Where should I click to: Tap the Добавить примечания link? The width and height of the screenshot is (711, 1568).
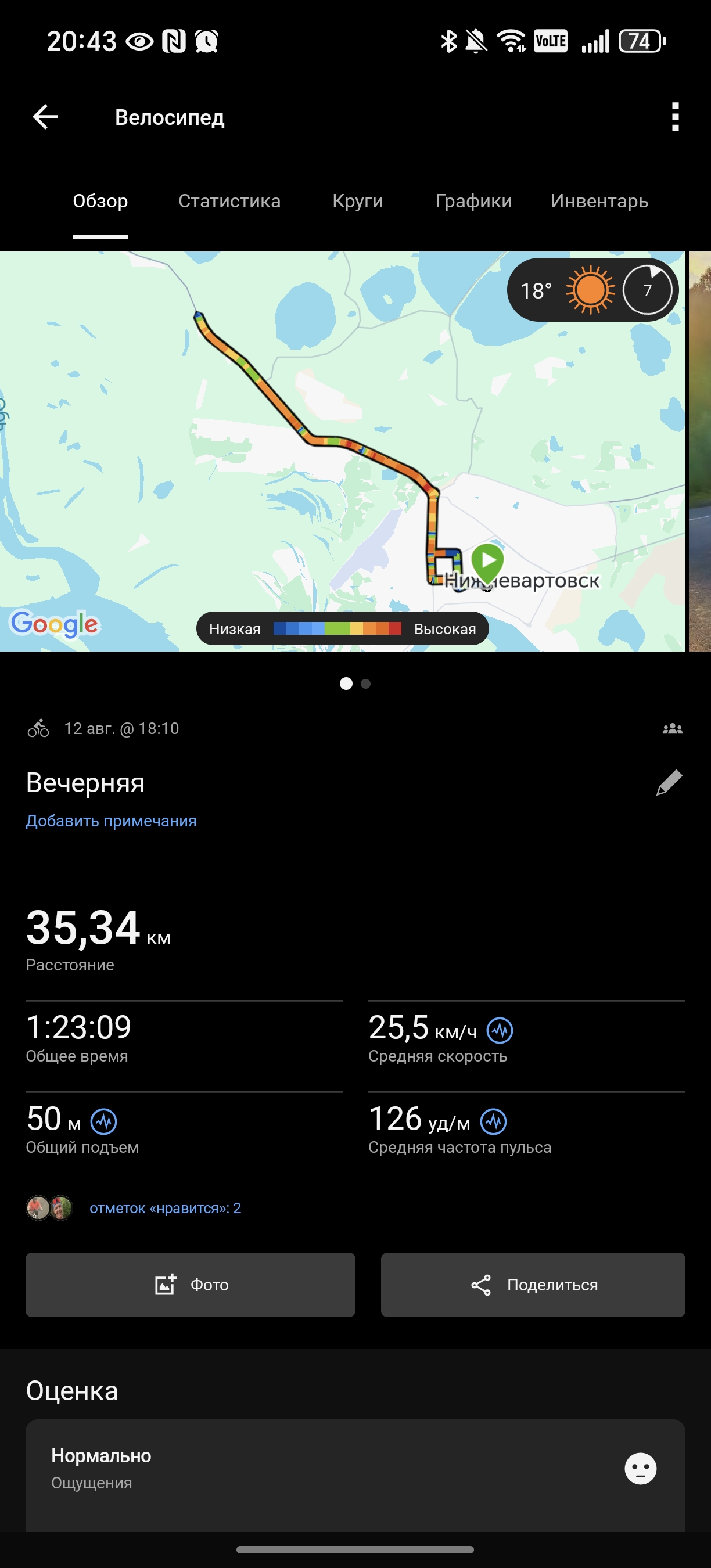tap(111, 821)
